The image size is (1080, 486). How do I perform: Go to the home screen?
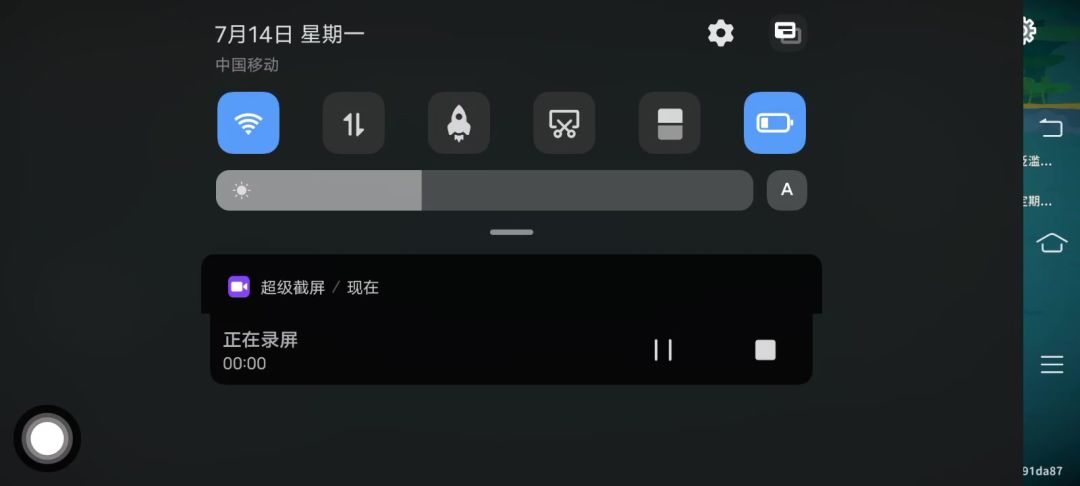[x=1052, y=243]
